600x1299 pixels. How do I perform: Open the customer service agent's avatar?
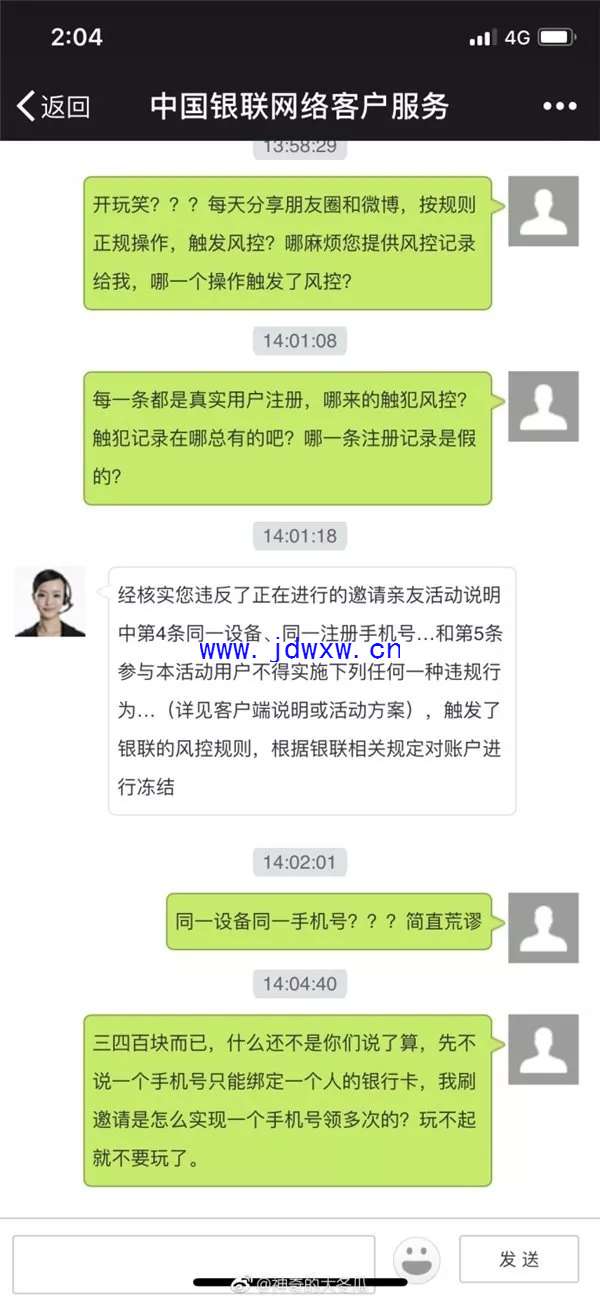[x=50, y=601]
